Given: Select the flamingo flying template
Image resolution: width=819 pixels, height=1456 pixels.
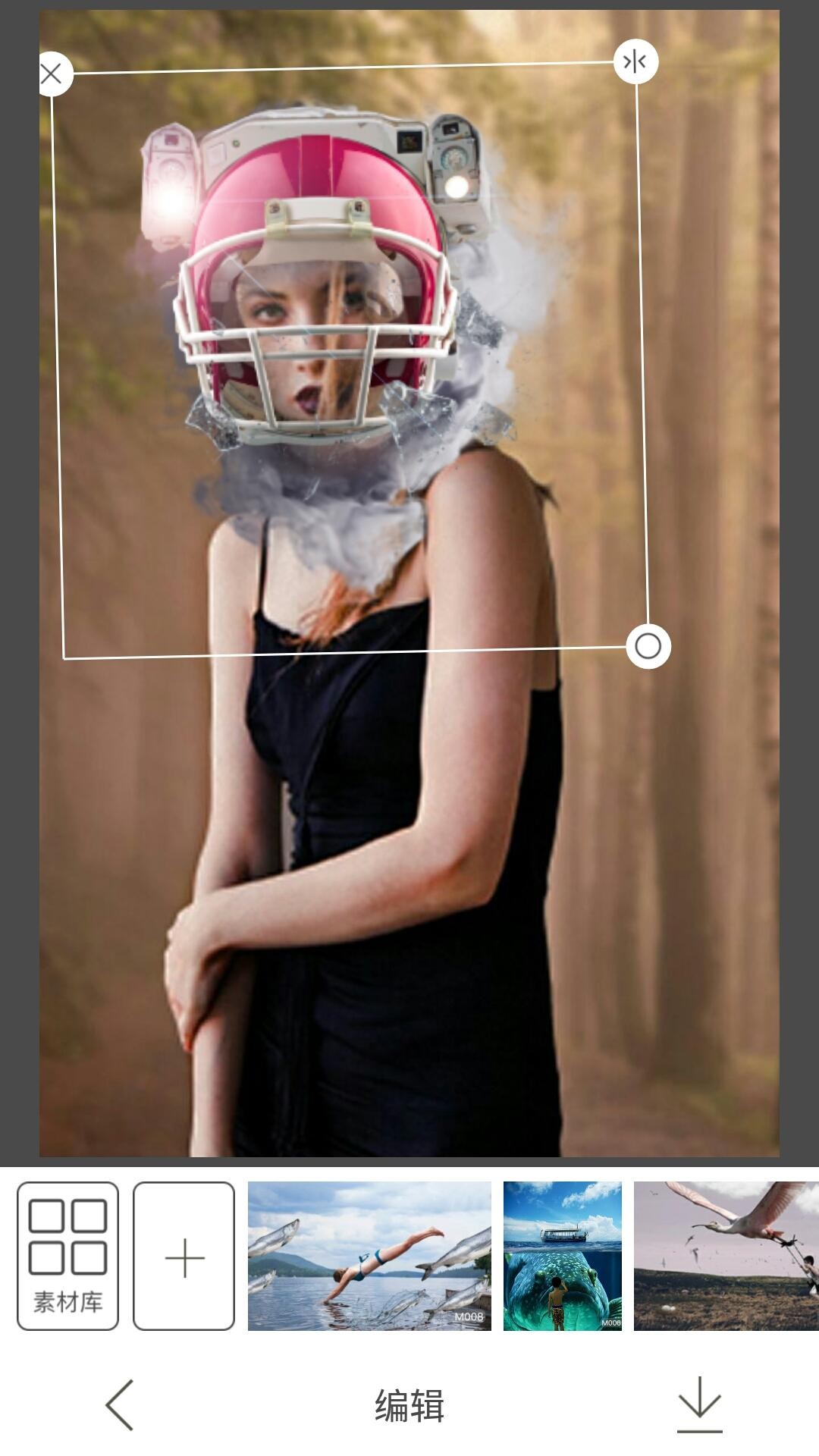Looking at the screenshot, I should tap(725, 1255).
